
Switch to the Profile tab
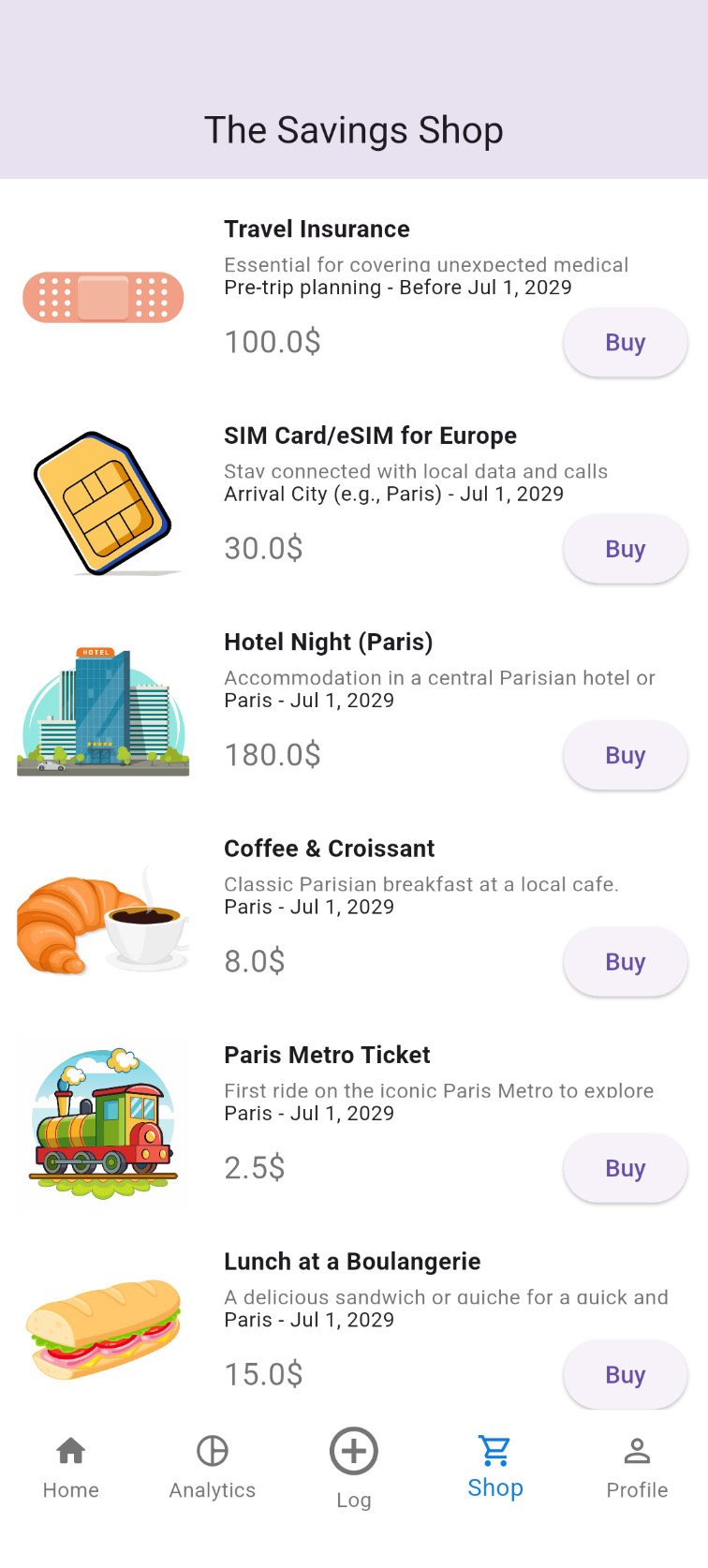coord(636,1466)
